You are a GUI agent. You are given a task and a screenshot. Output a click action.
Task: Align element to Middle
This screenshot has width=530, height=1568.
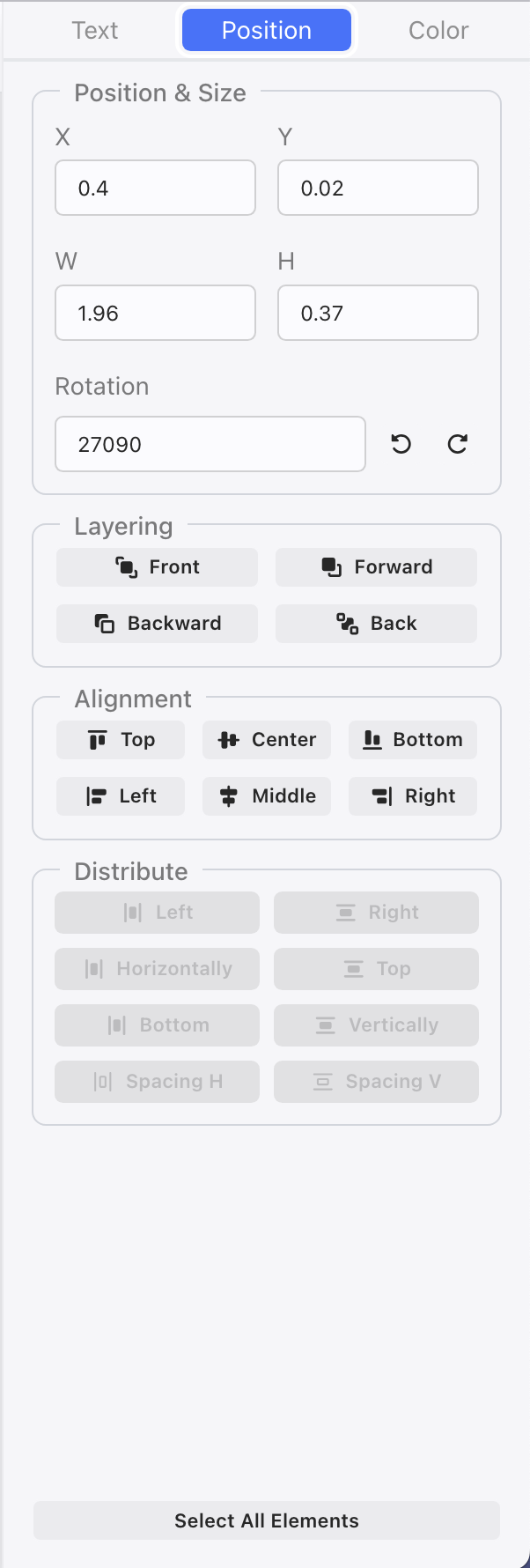[267, 796]
